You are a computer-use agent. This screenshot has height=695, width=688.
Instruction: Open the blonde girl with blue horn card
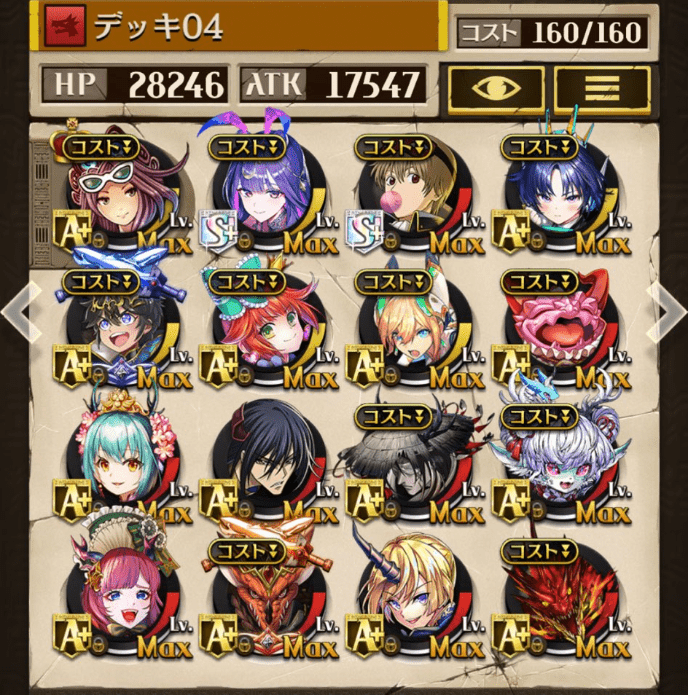tap(410, 593)
